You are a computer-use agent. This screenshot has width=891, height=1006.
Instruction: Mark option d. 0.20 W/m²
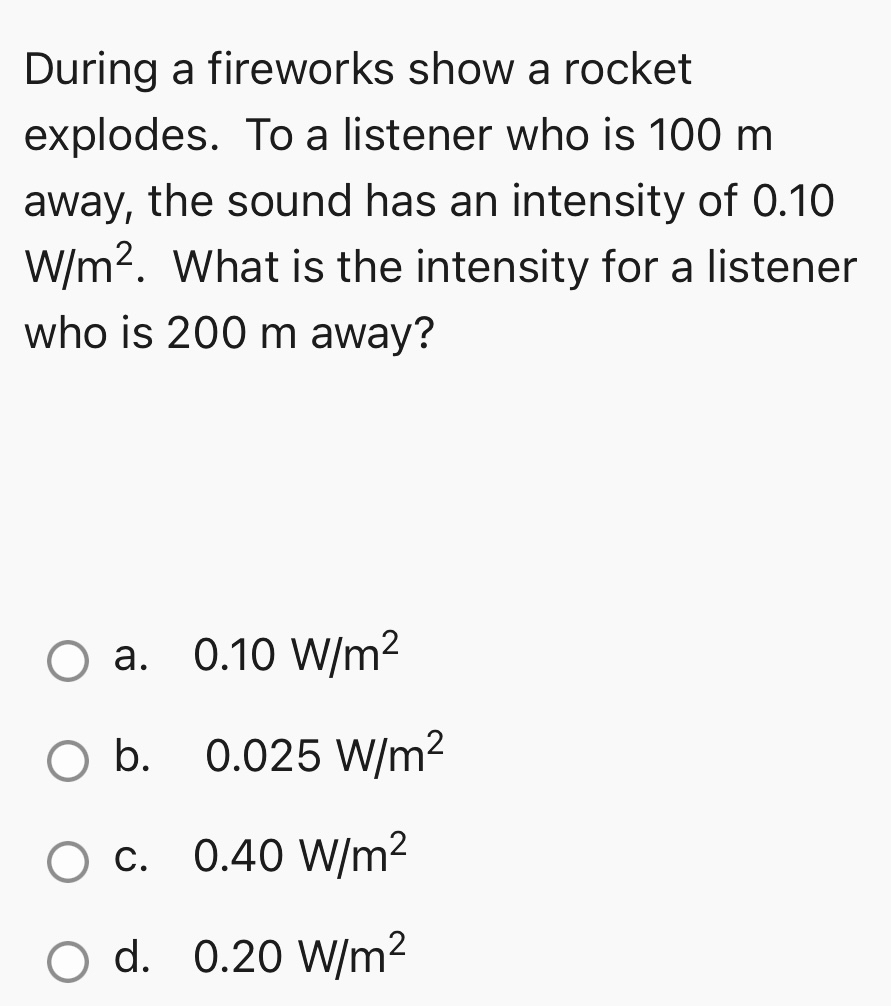pos(68,962)
